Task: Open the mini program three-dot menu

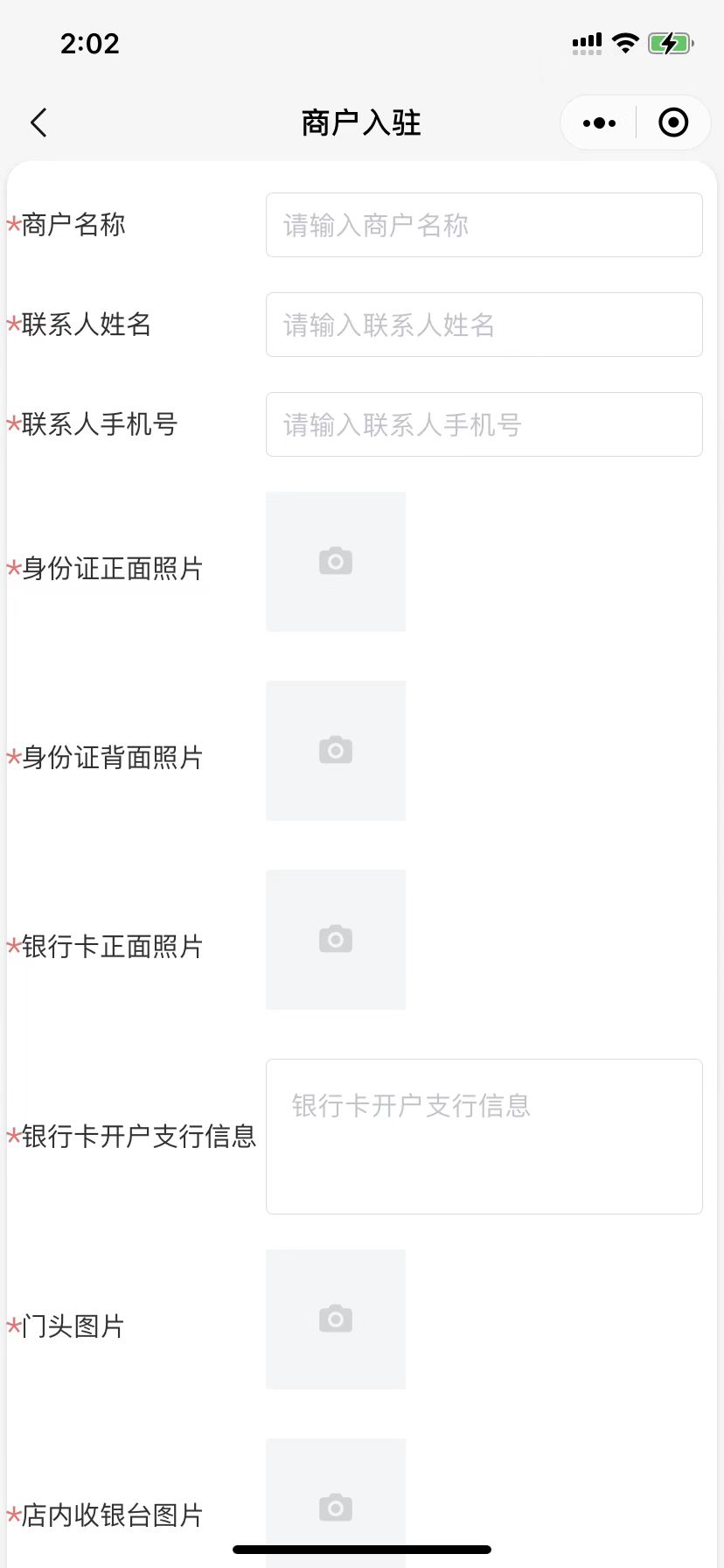Action: coord(599,122)
